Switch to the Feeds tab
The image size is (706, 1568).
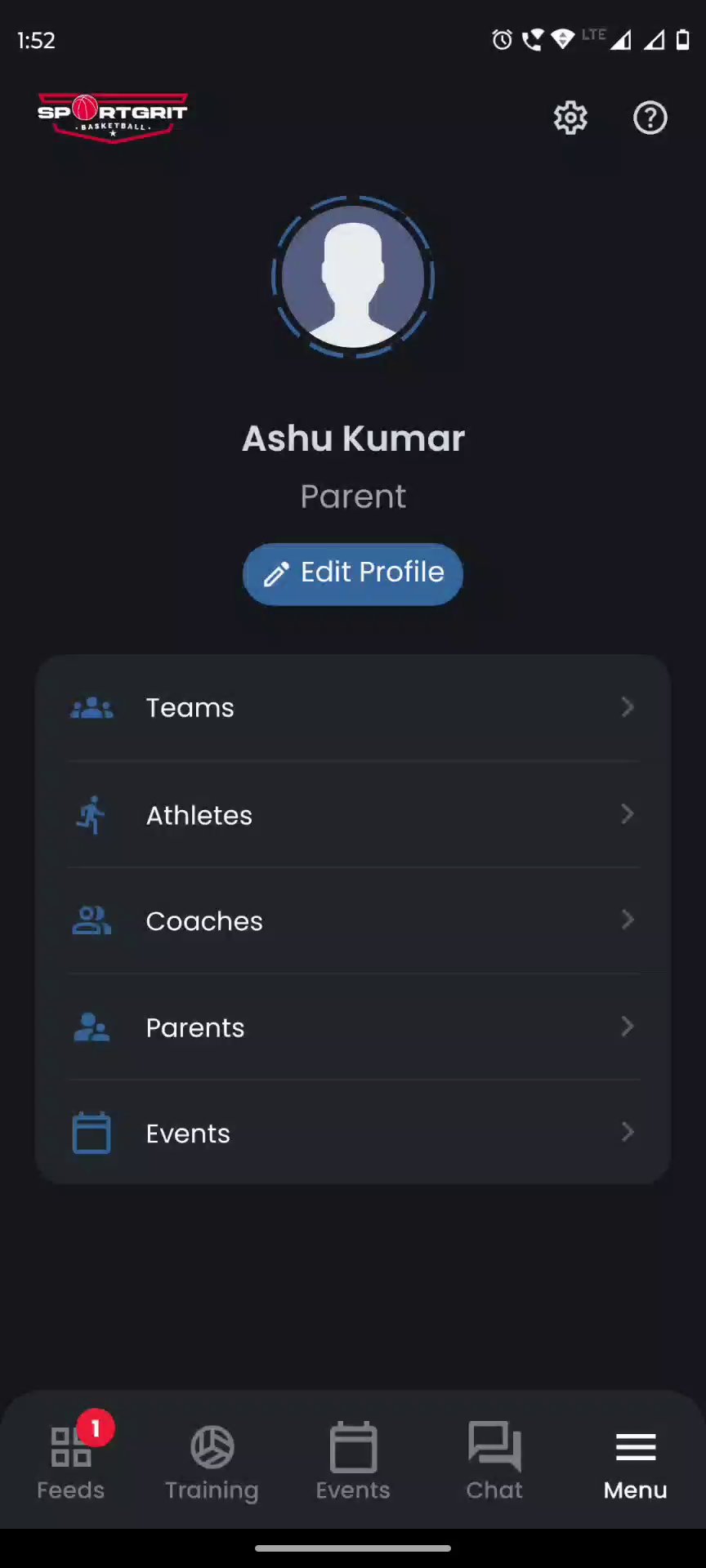pyautogui.click(x=71, y=1462)
